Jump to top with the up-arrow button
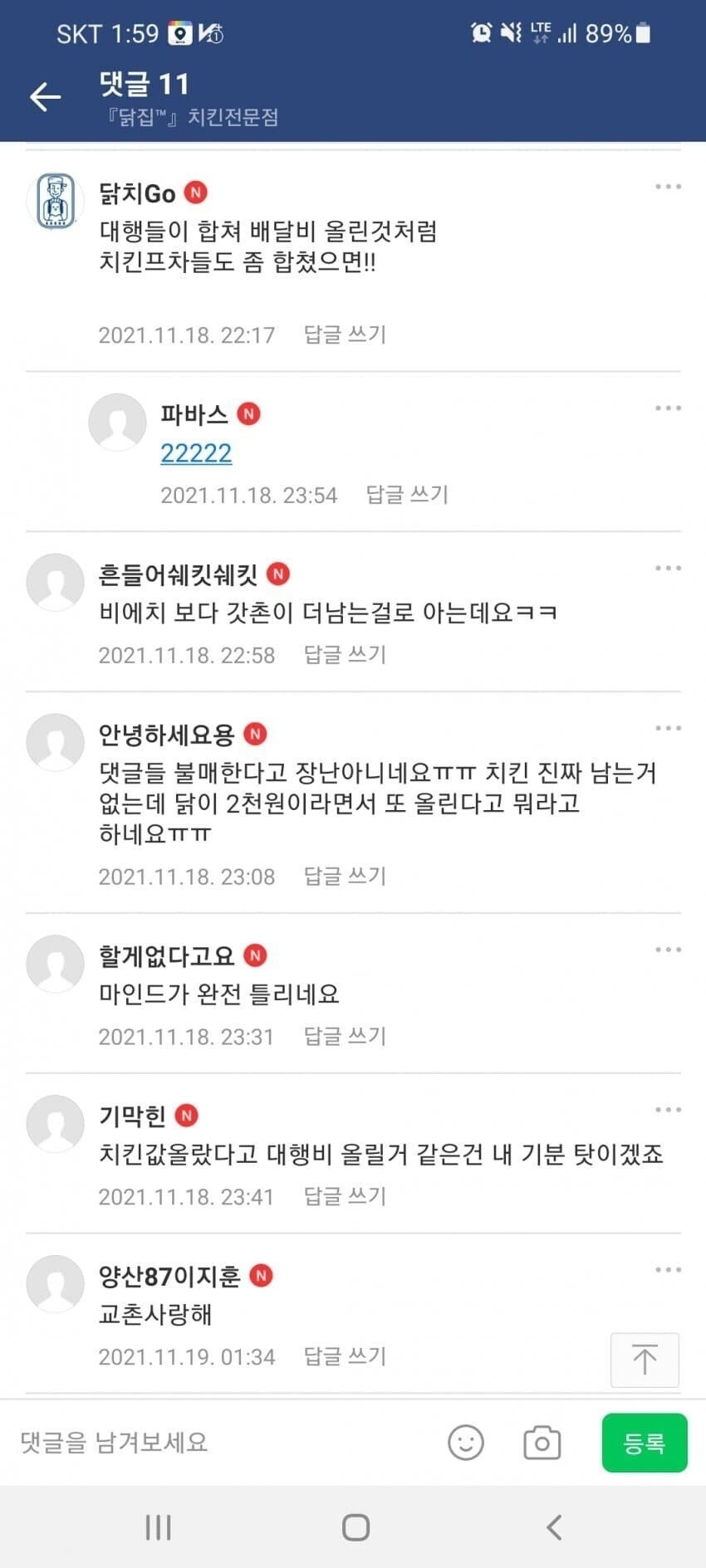Image resolution: width=706 pixels, height=1568 pixels. pos(645,1360)
